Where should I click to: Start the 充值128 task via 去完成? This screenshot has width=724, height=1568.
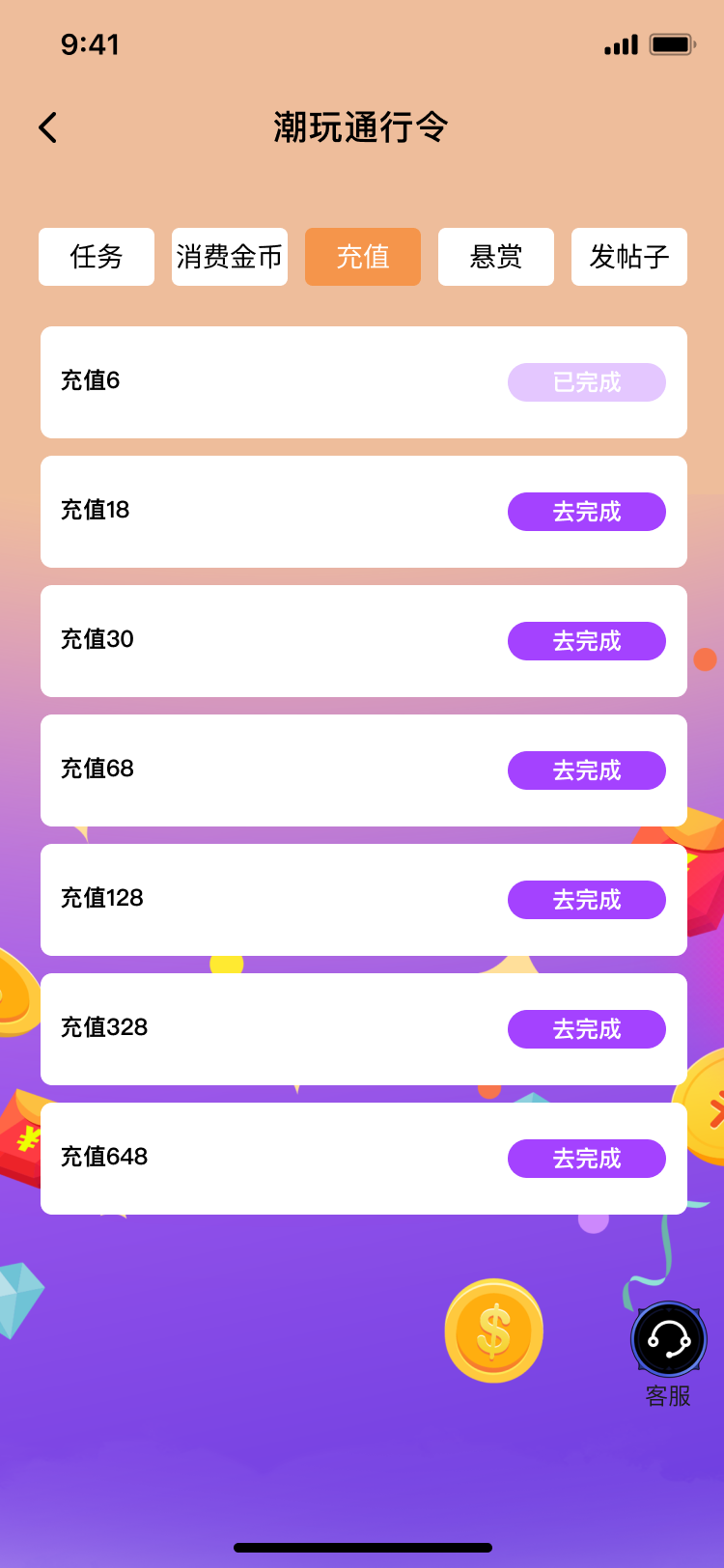pos(587,900)
